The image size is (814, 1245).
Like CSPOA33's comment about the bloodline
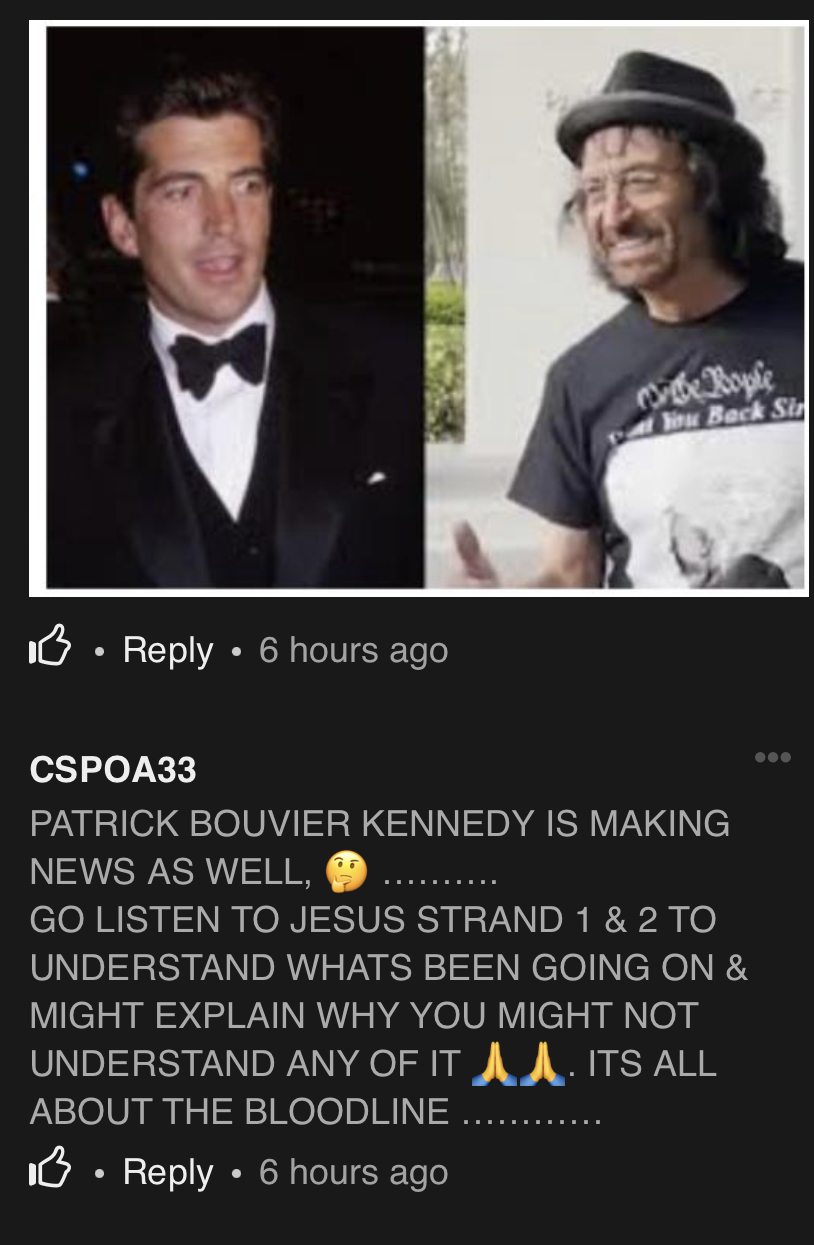pos(50,1170)
